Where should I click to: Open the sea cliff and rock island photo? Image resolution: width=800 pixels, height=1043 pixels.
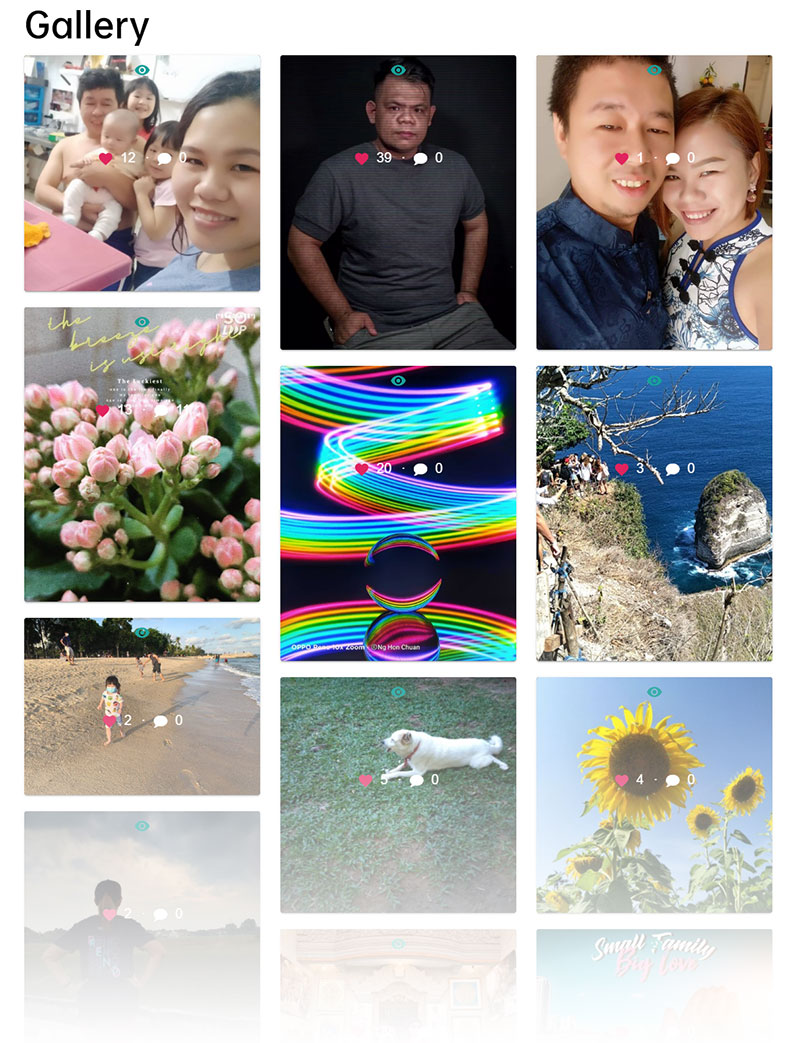(654, 560)
